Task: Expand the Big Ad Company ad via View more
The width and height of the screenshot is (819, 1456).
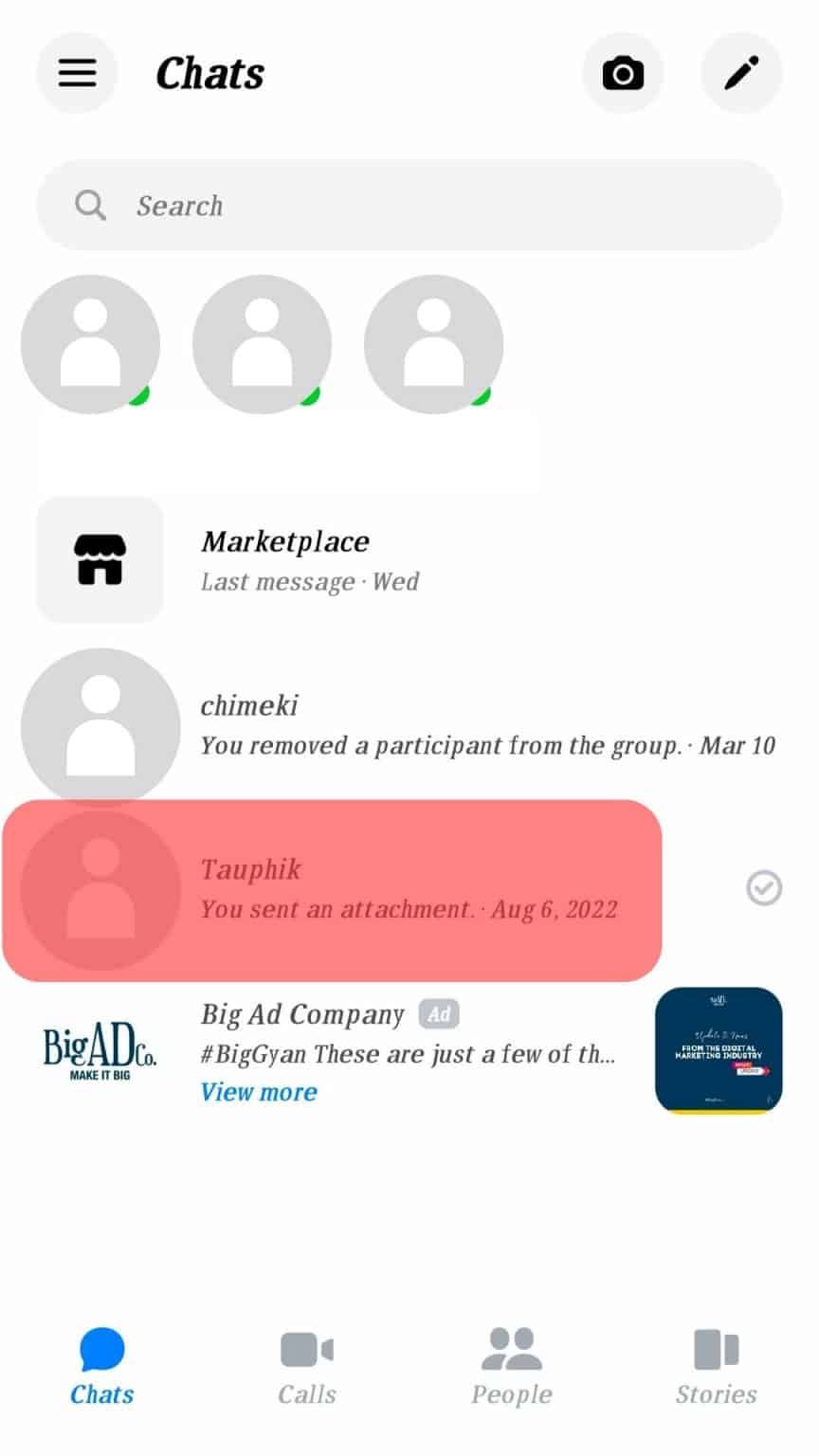Action: click(258, 1092)
